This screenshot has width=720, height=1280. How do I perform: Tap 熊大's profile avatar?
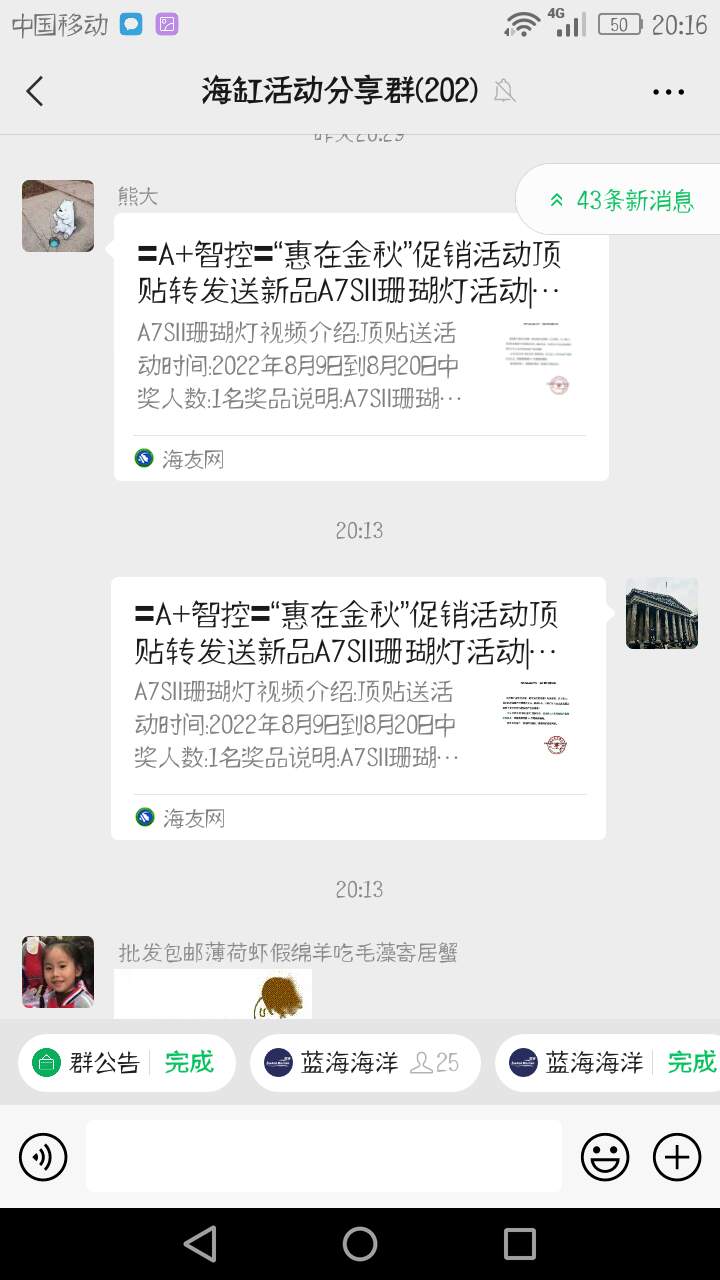(x=58, y=216)
